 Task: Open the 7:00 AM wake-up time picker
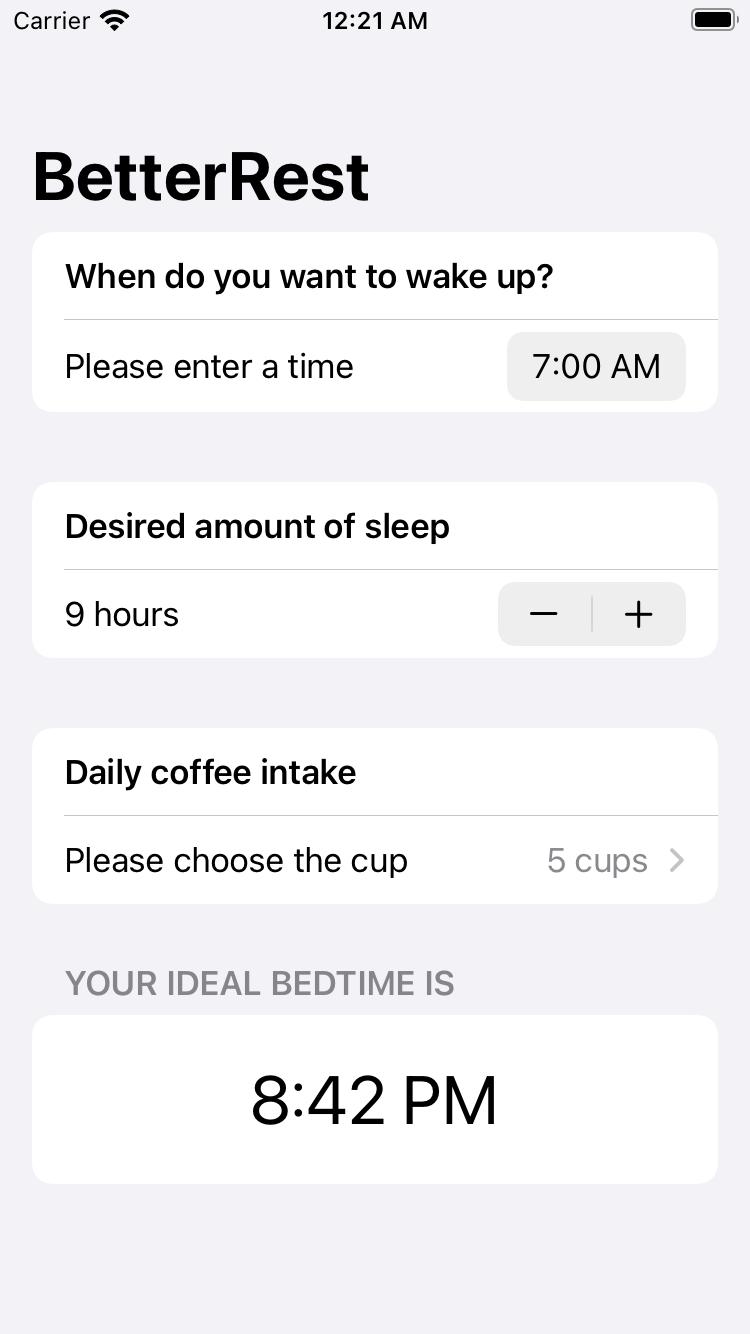596,367
